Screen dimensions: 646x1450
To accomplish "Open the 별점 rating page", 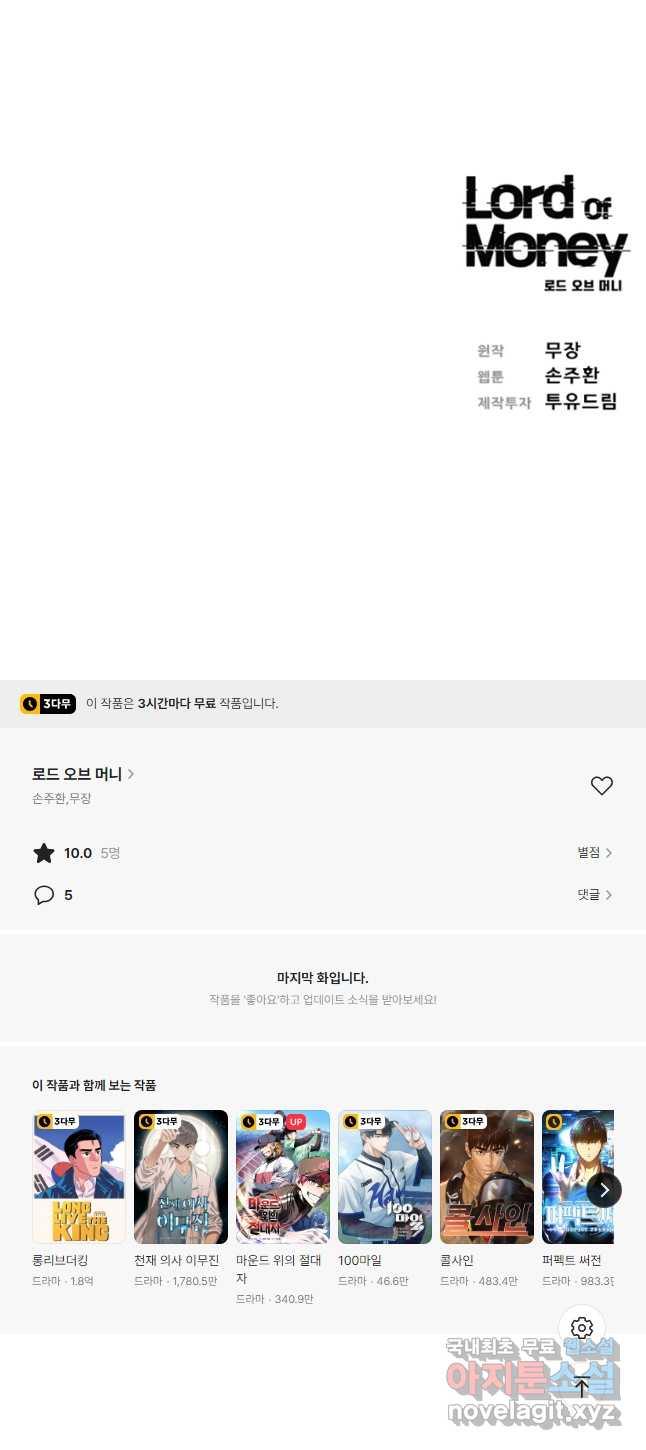I will [594, 853].
